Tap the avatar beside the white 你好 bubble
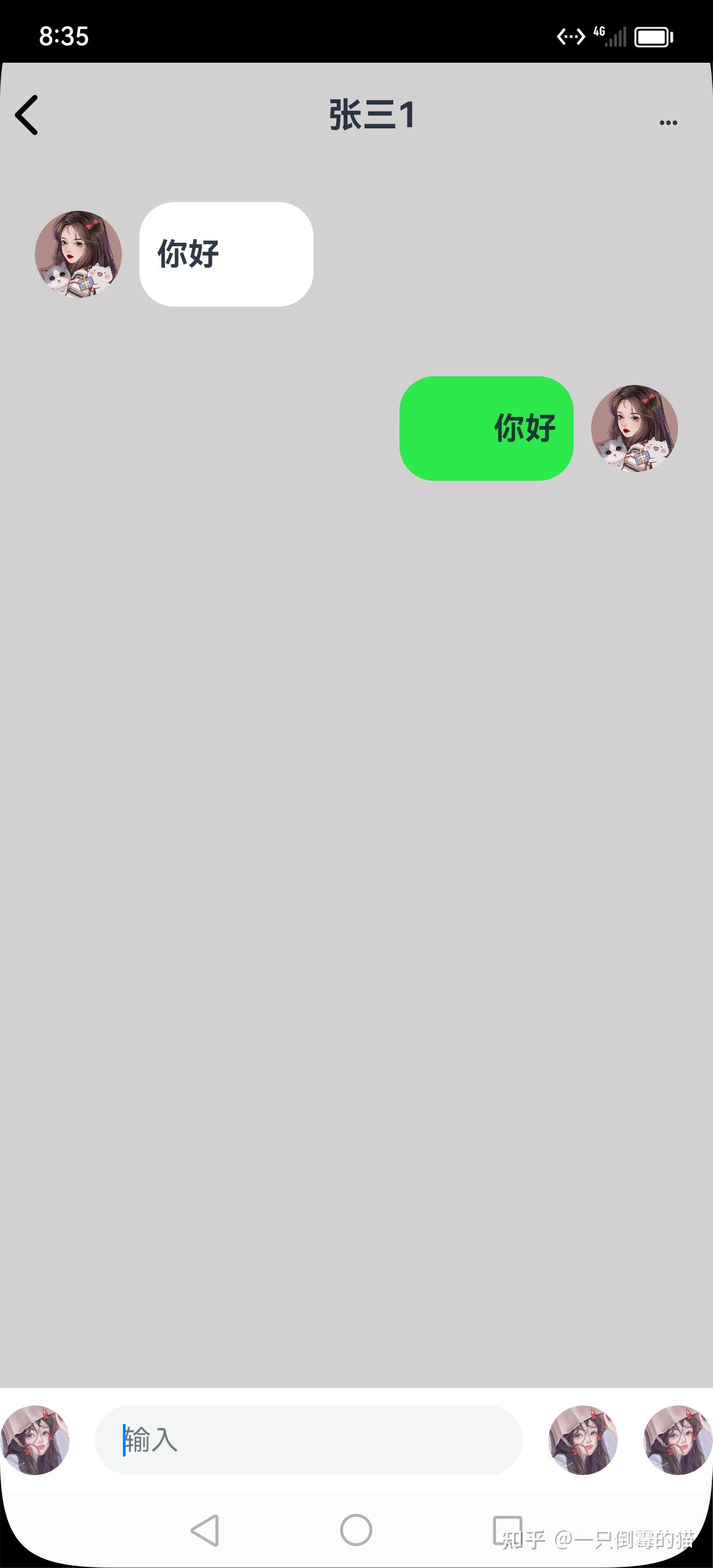The height and width of the screenshot is (1568, 713). 78,254
